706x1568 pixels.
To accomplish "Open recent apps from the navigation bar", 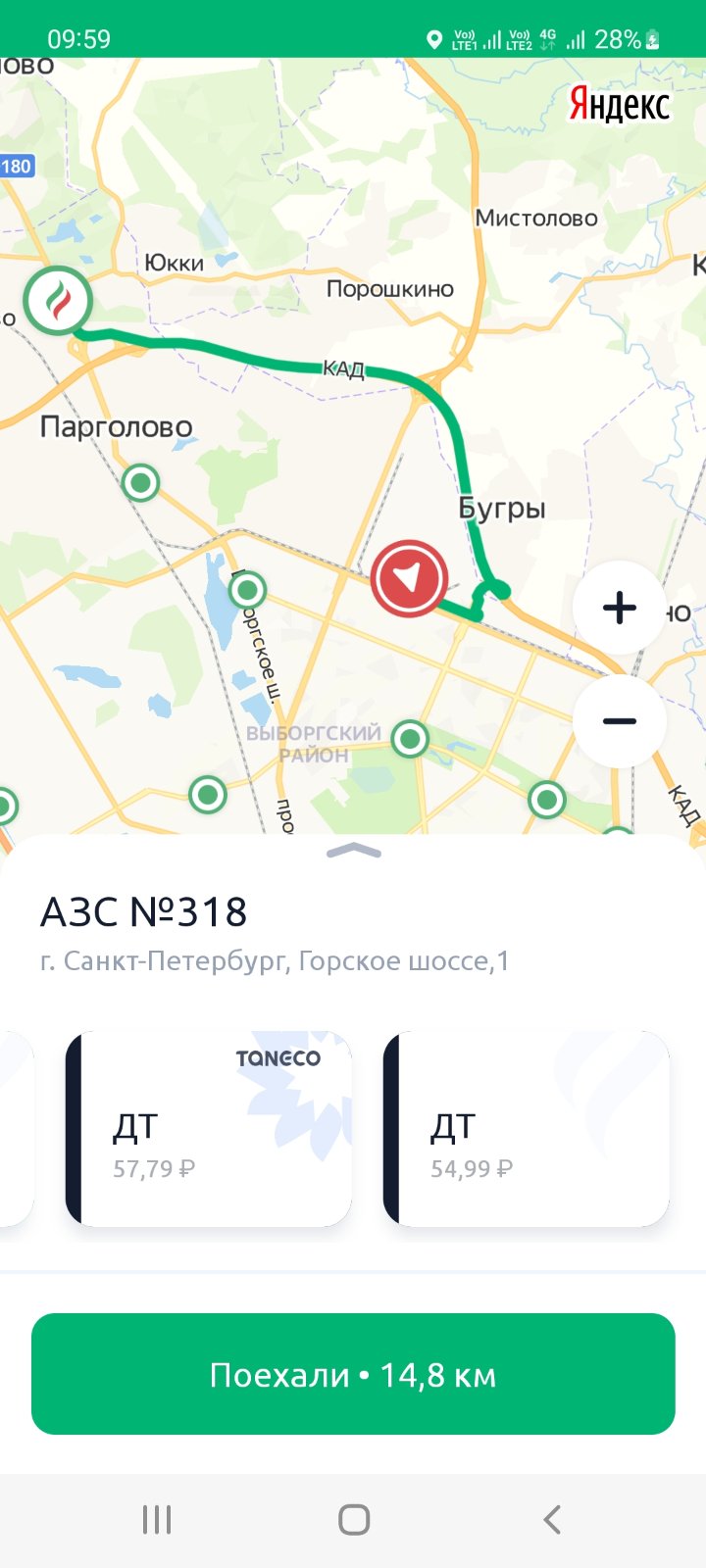I will (x=157, y=1520).
